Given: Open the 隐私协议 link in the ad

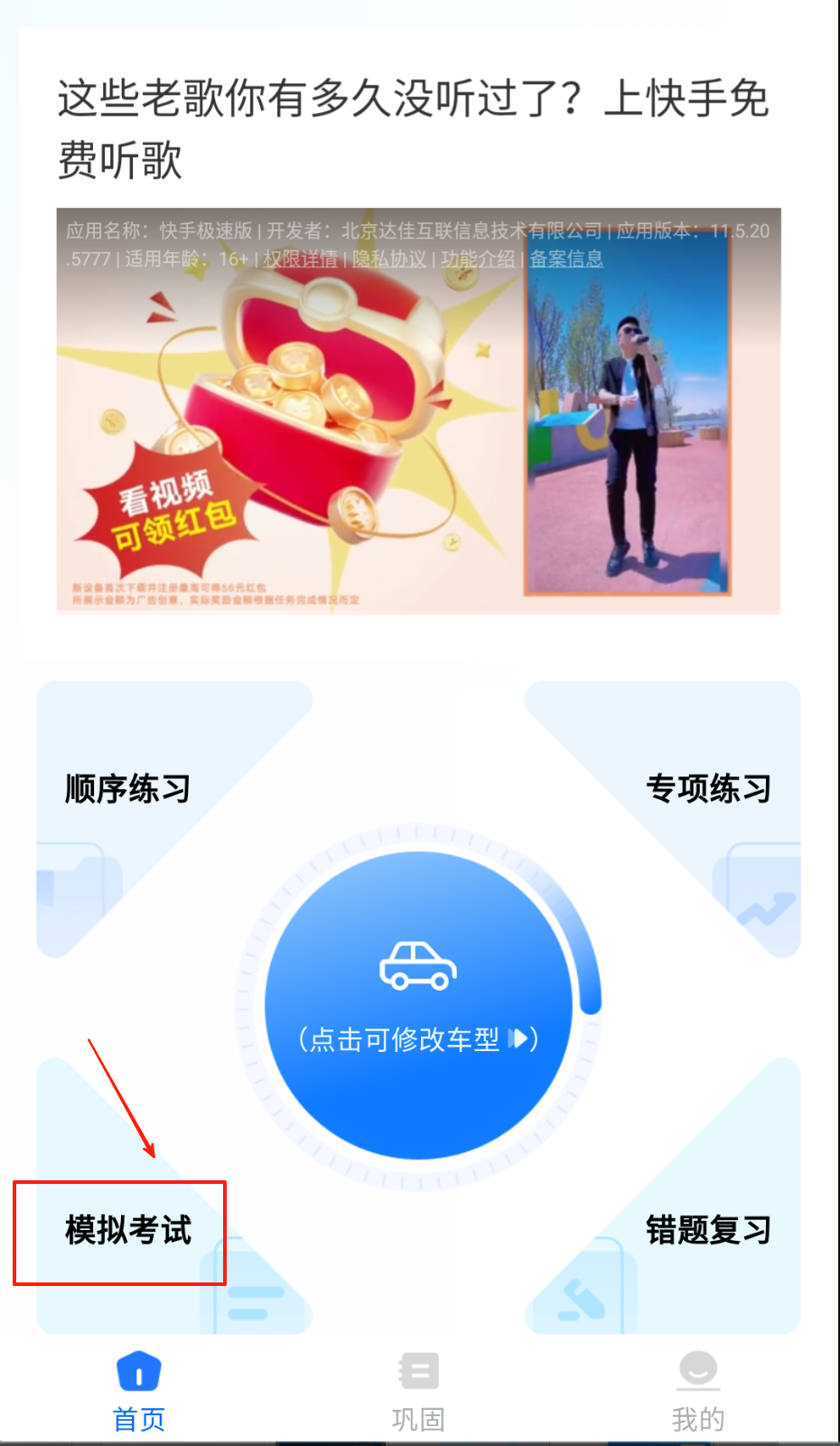Looking at the screenshot, I should tap(389, 259).
